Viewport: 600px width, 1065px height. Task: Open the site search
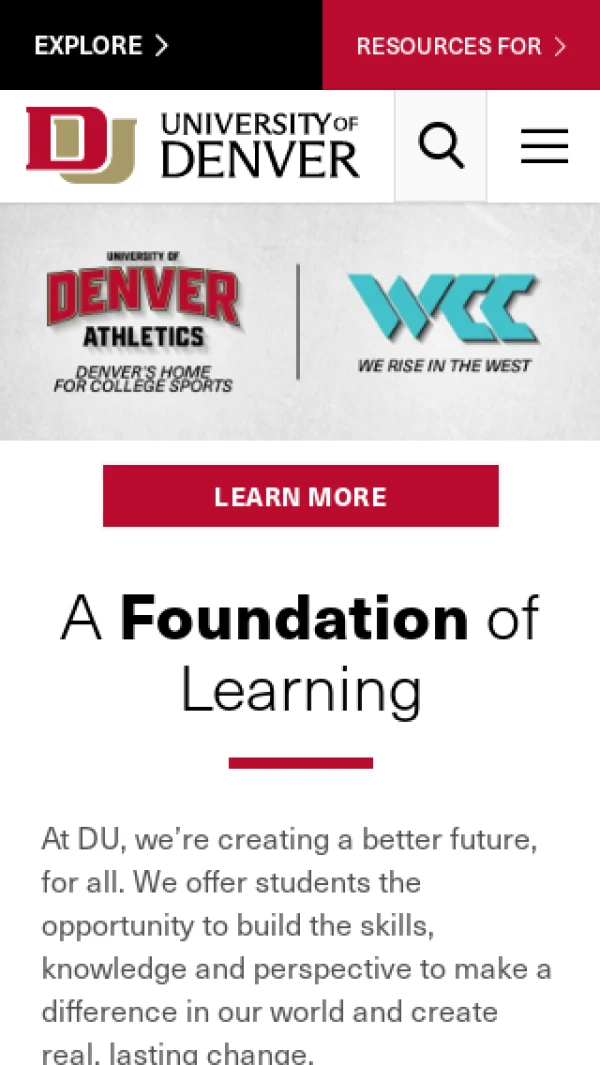(x=441, y=147)
